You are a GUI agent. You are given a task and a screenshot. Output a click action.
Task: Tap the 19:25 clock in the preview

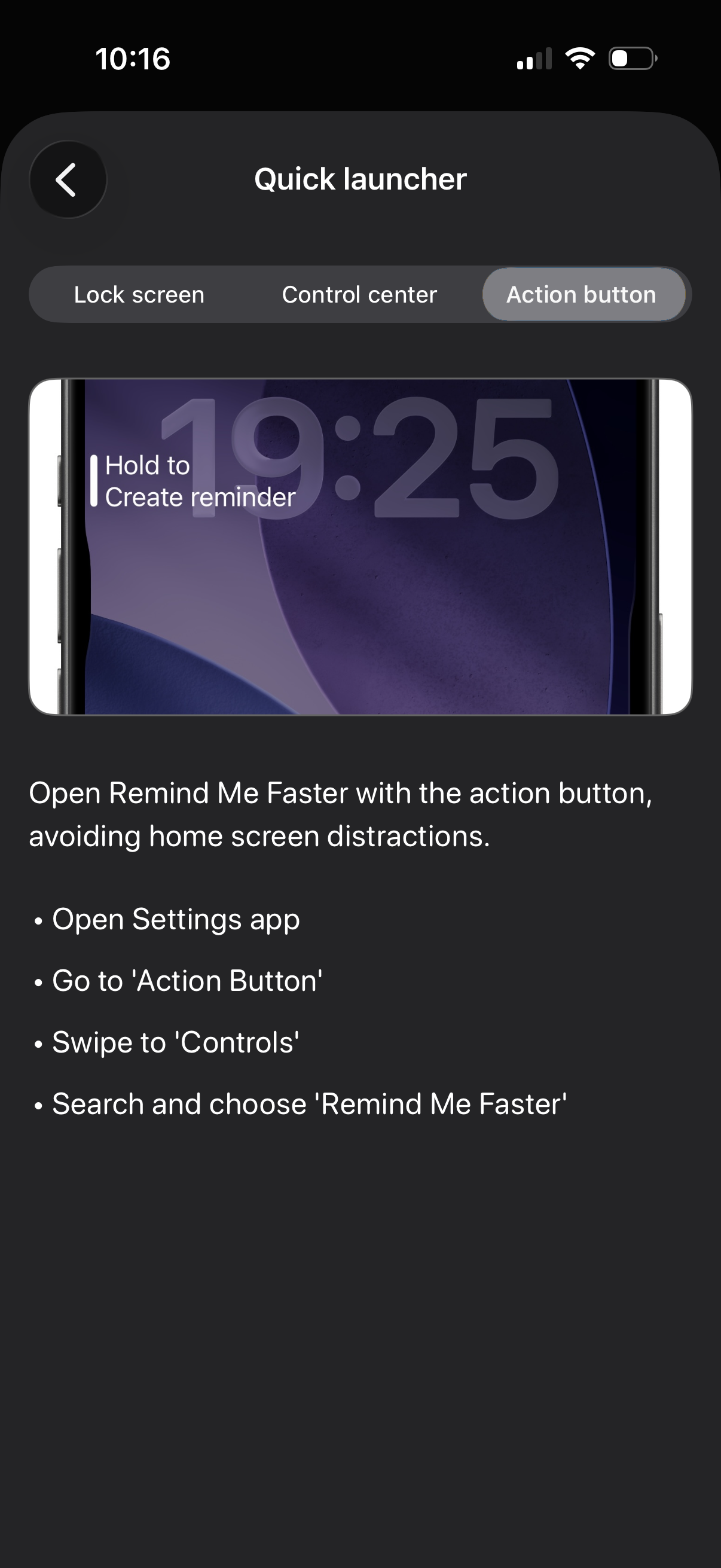point(360,450)
